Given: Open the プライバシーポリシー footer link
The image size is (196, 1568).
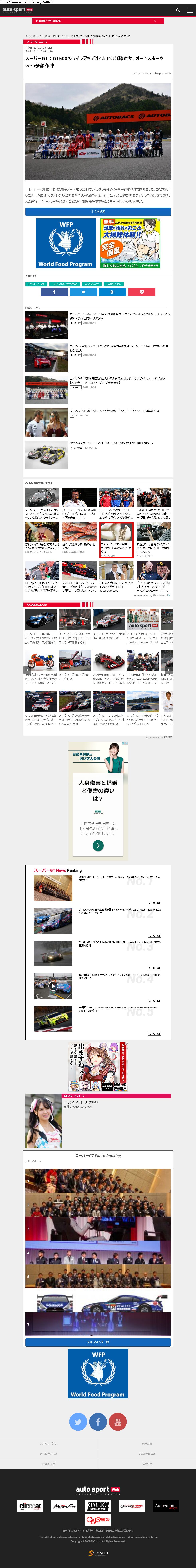Looking at the screenshot, I should pyautogui.click(x=49, y=1444).
